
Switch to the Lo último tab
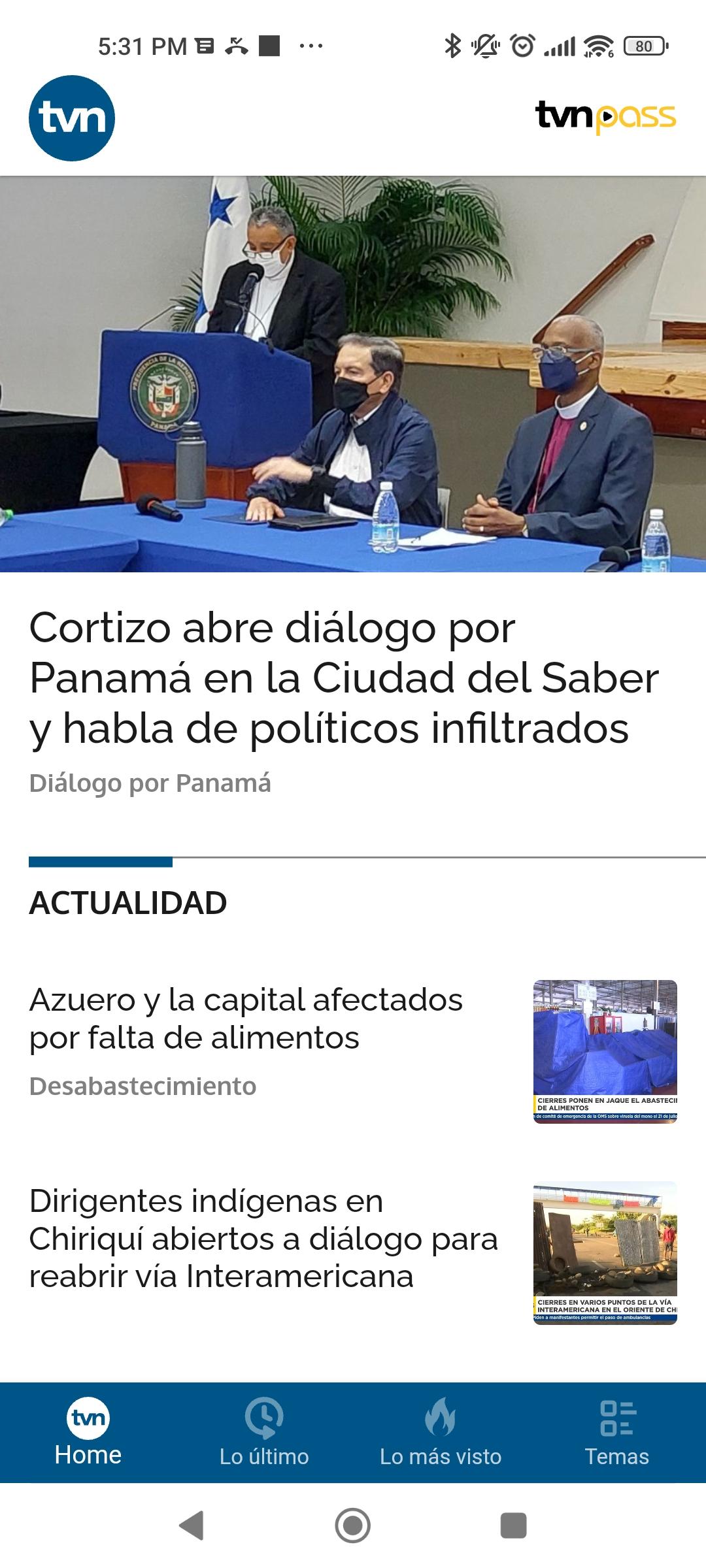coord(264,1432)
